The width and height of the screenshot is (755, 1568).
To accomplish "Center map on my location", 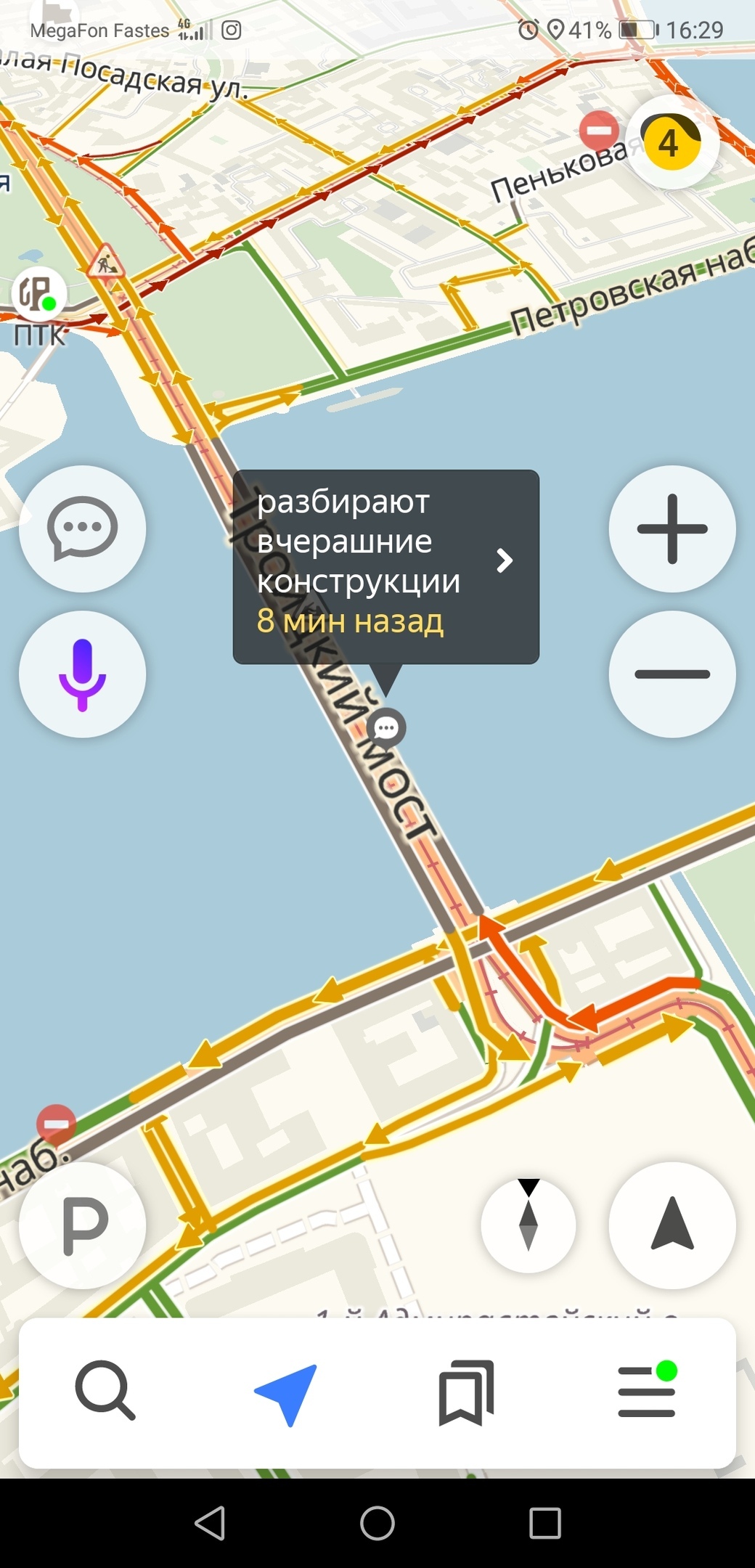I will click(672, 1225).
